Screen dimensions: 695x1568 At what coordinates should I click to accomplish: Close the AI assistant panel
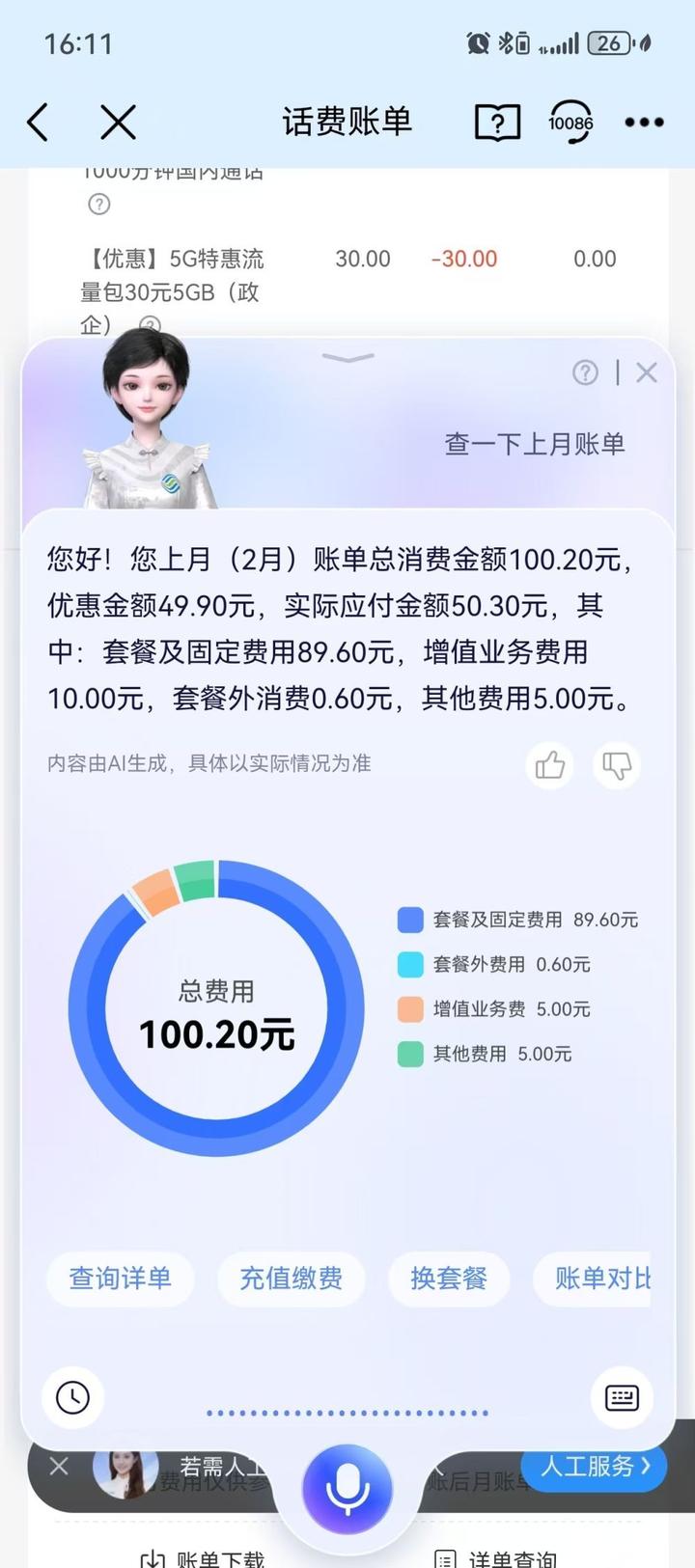click(x=647, y=372)
